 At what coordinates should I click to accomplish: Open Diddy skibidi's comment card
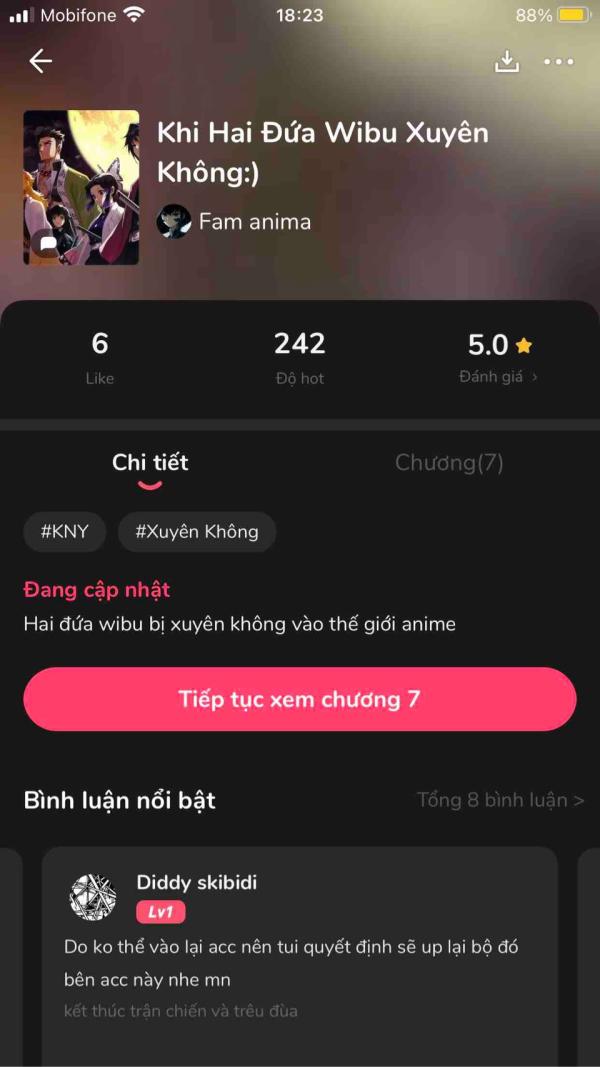point(300,950)
